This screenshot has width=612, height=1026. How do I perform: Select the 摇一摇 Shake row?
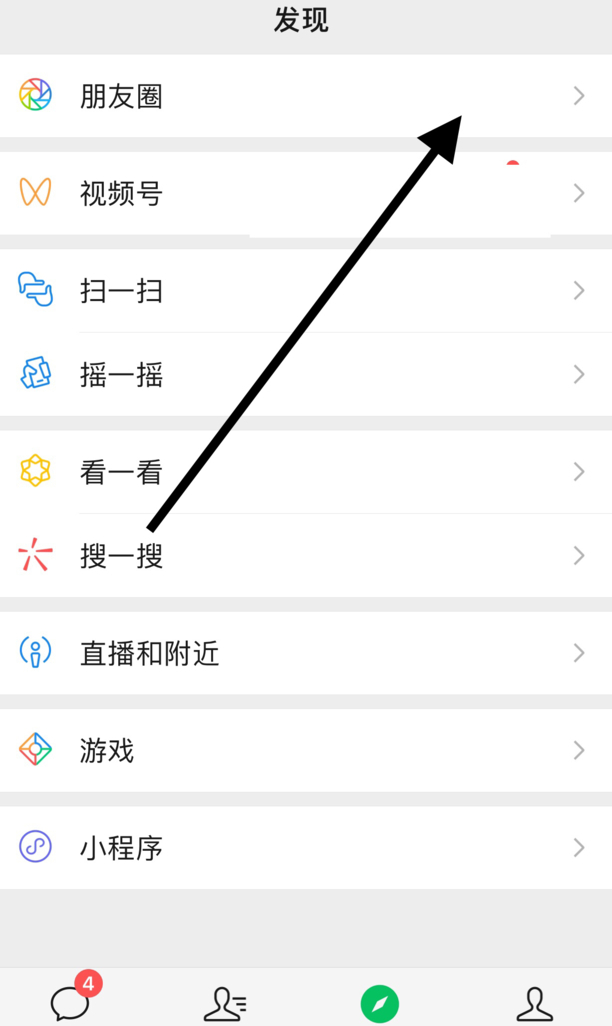point(306,374)
